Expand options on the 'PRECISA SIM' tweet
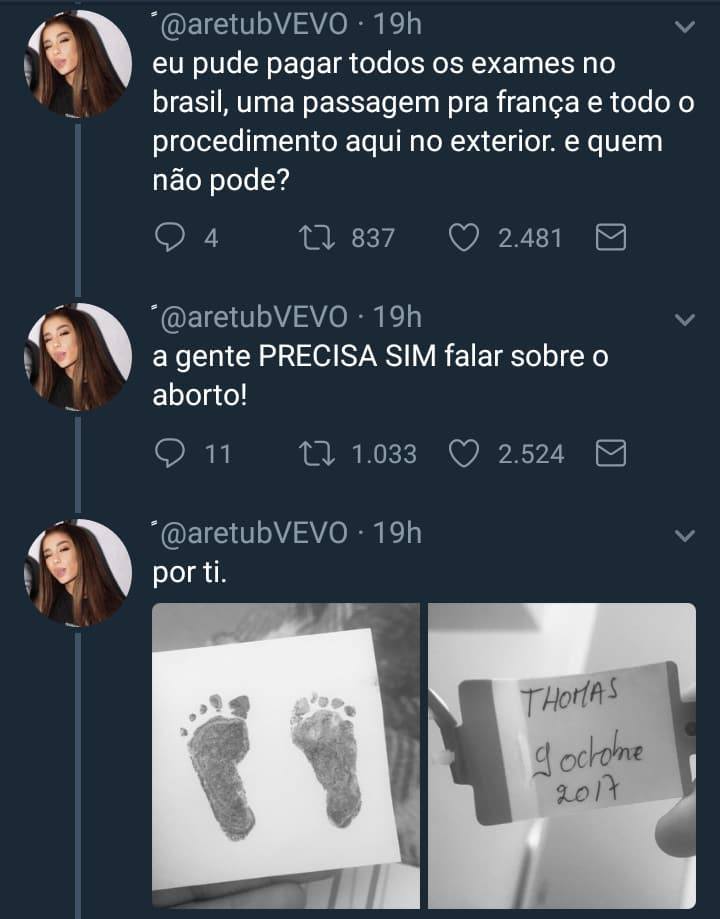Image resolution: width=720 pixels, height=919 pixels. pyautogui.click(x=685, y=320)
